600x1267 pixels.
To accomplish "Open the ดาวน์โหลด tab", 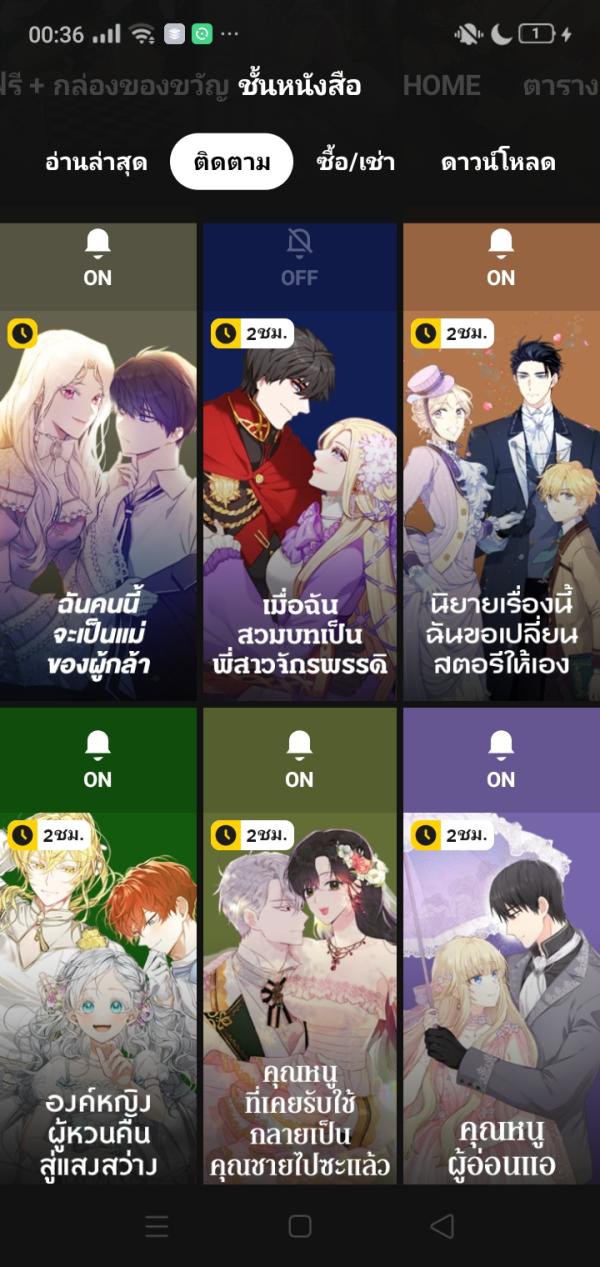I will click(x=498, y=162).
